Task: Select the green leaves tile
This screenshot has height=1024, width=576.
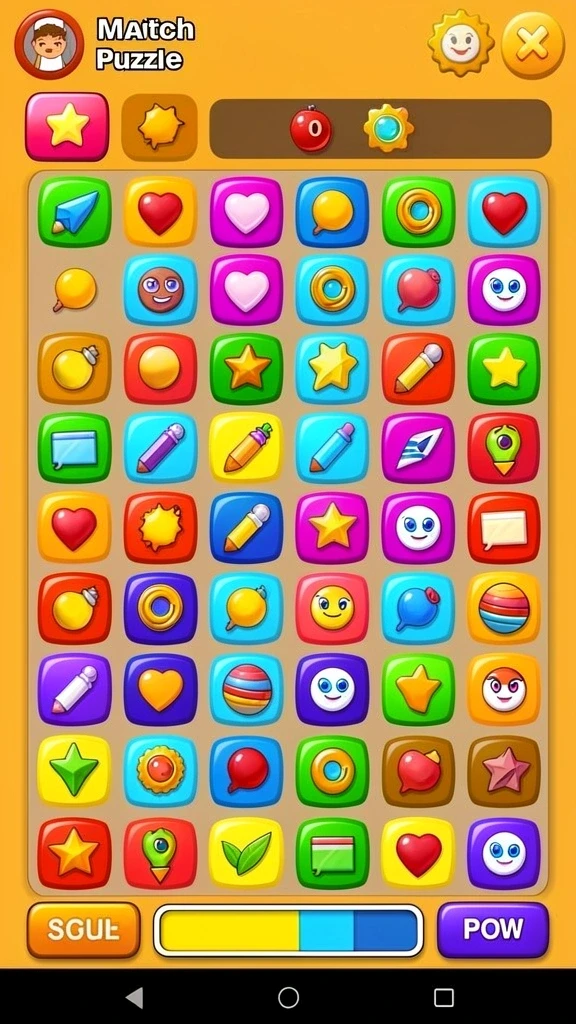Action: (246, 853)
